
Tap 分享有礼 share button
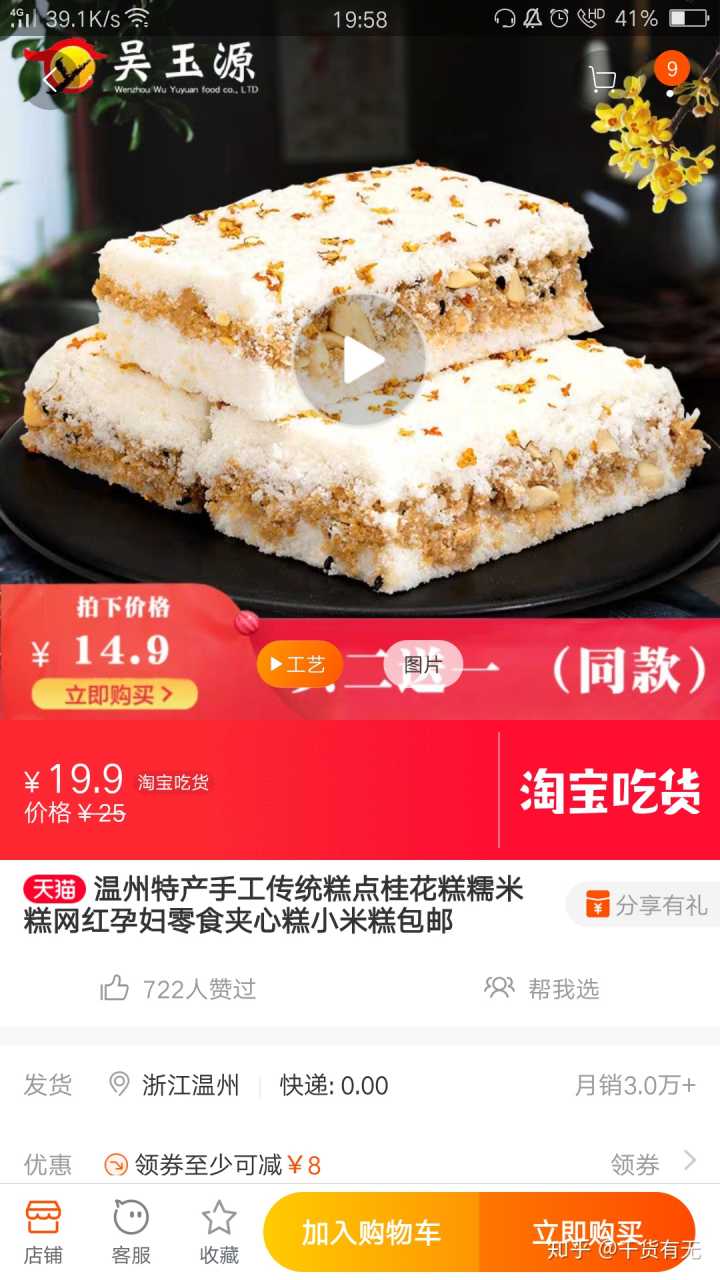pos(646,905)
